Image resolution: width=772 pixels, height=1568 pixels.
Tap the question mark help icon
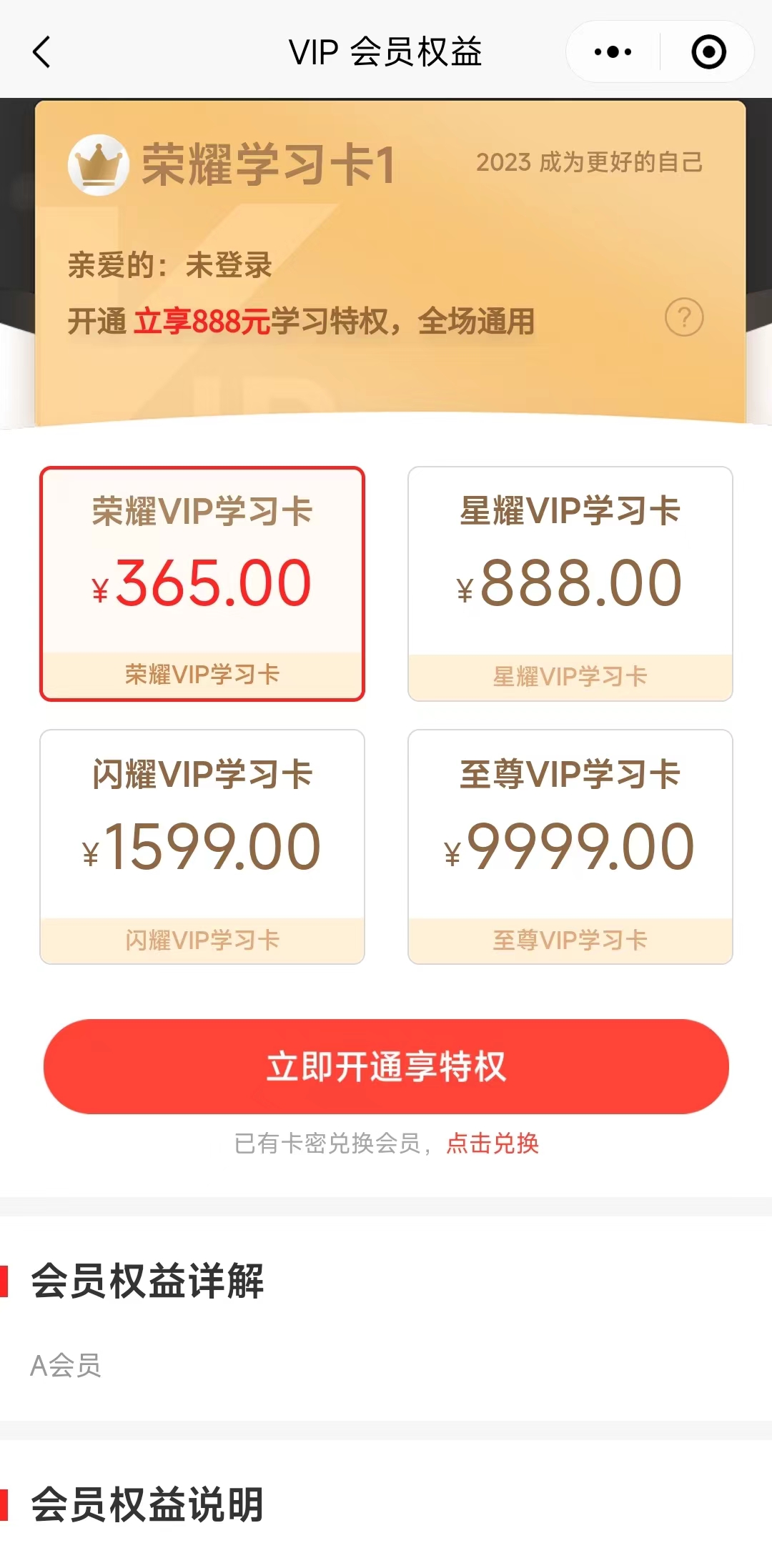click(684, 317)
